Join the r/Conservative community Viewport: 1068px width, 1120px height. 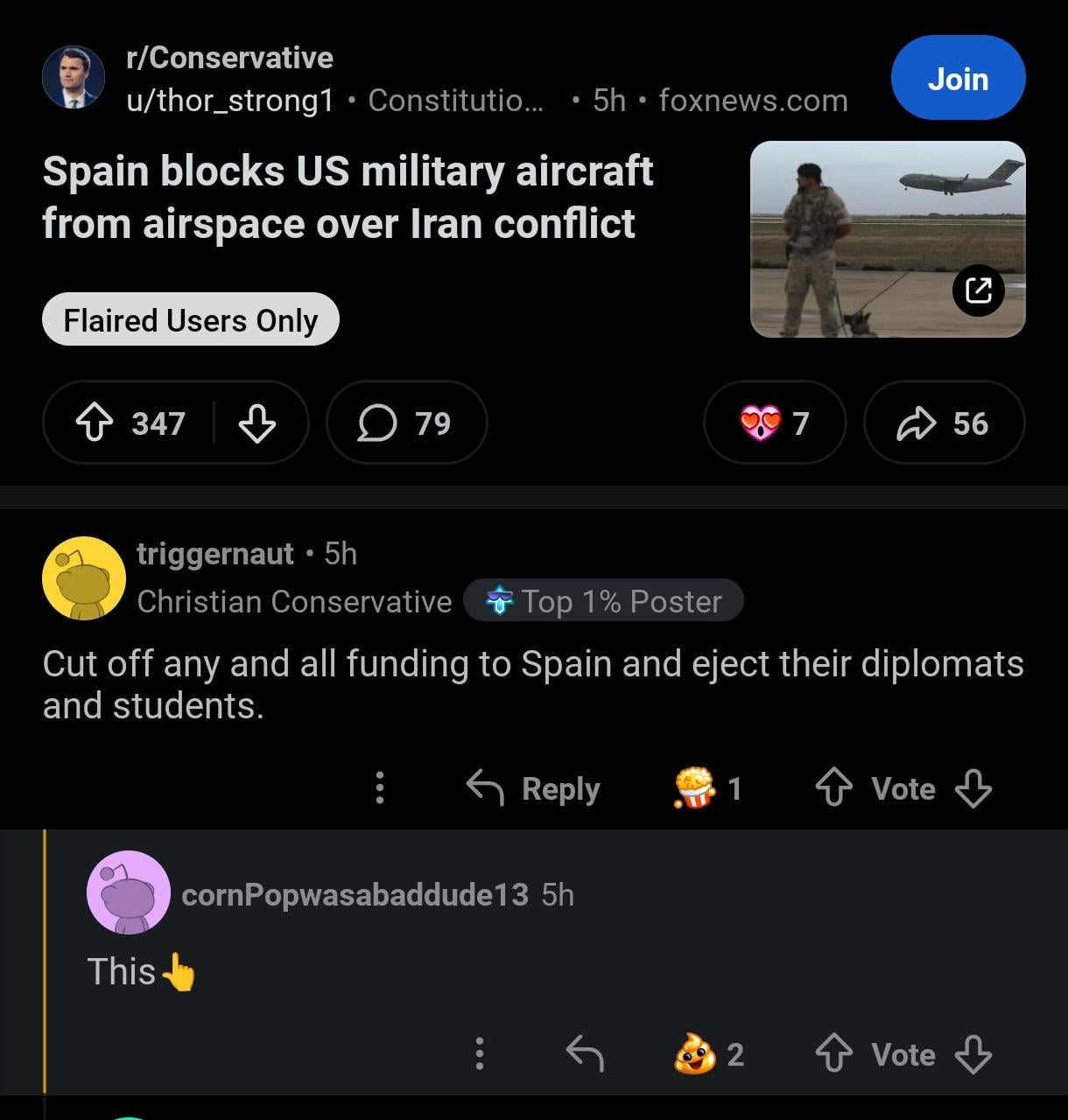[x=958, y=79]
